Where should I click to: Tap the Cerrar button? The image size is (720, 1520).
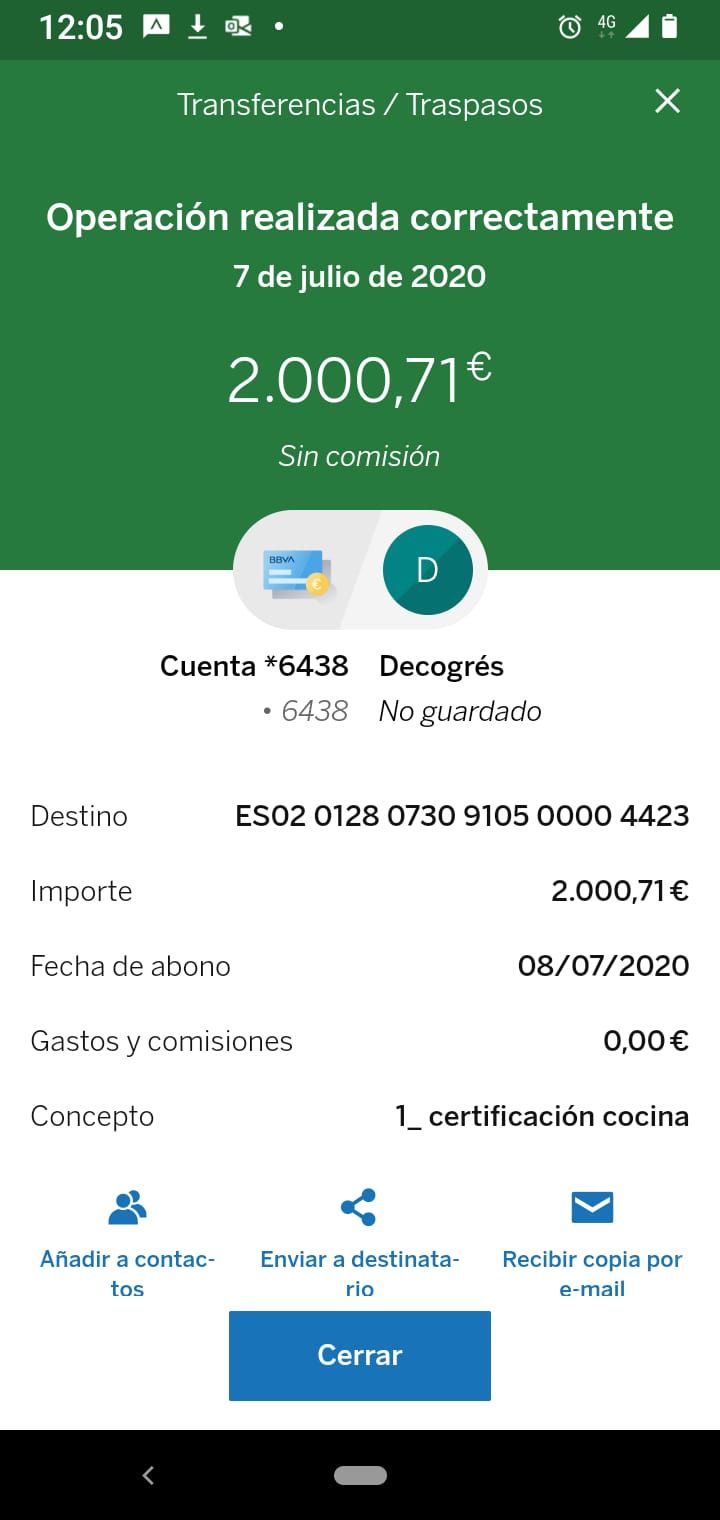point(359,1355)
